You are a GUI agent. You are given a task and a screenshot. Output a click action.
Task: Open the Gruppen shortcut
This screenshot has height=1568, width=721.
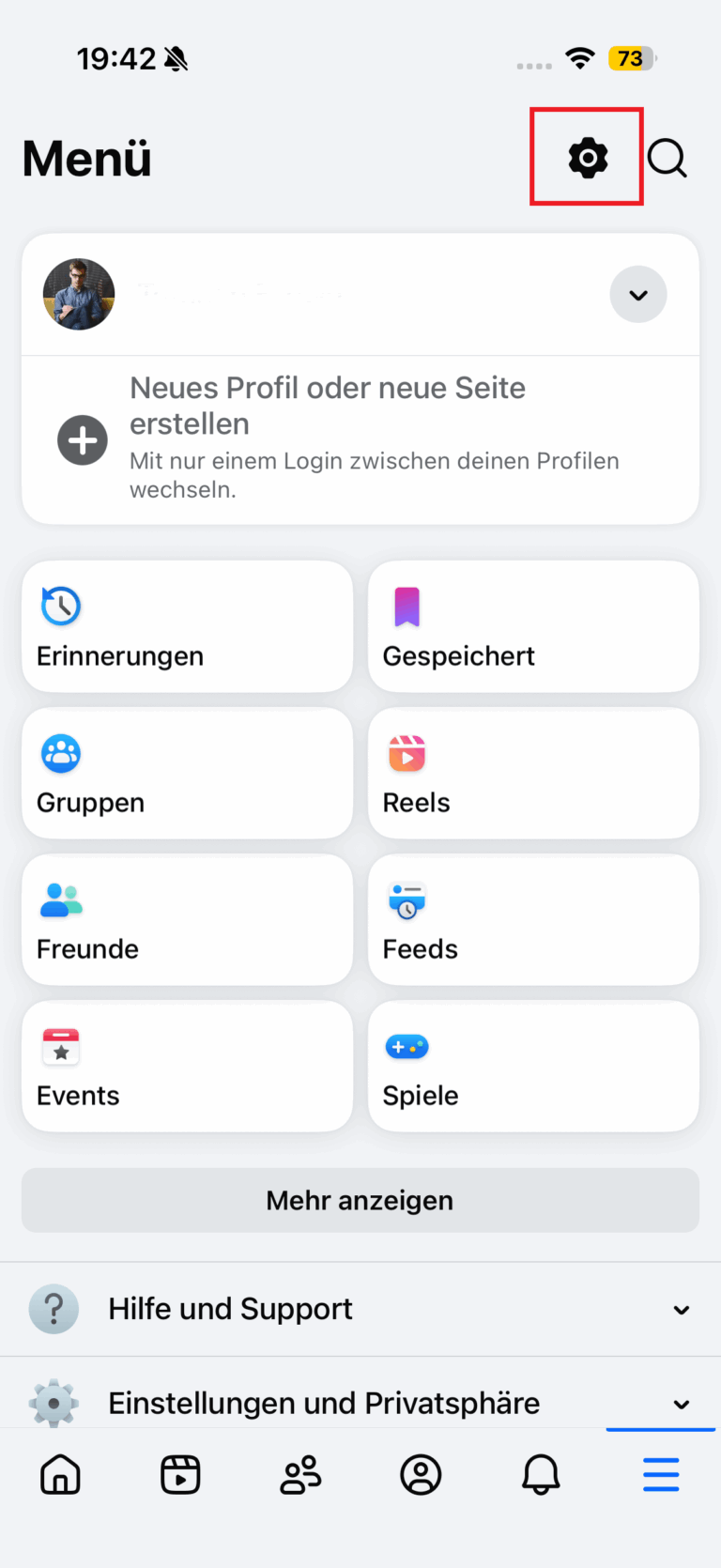pyautogui.click(x=187, y=773)
